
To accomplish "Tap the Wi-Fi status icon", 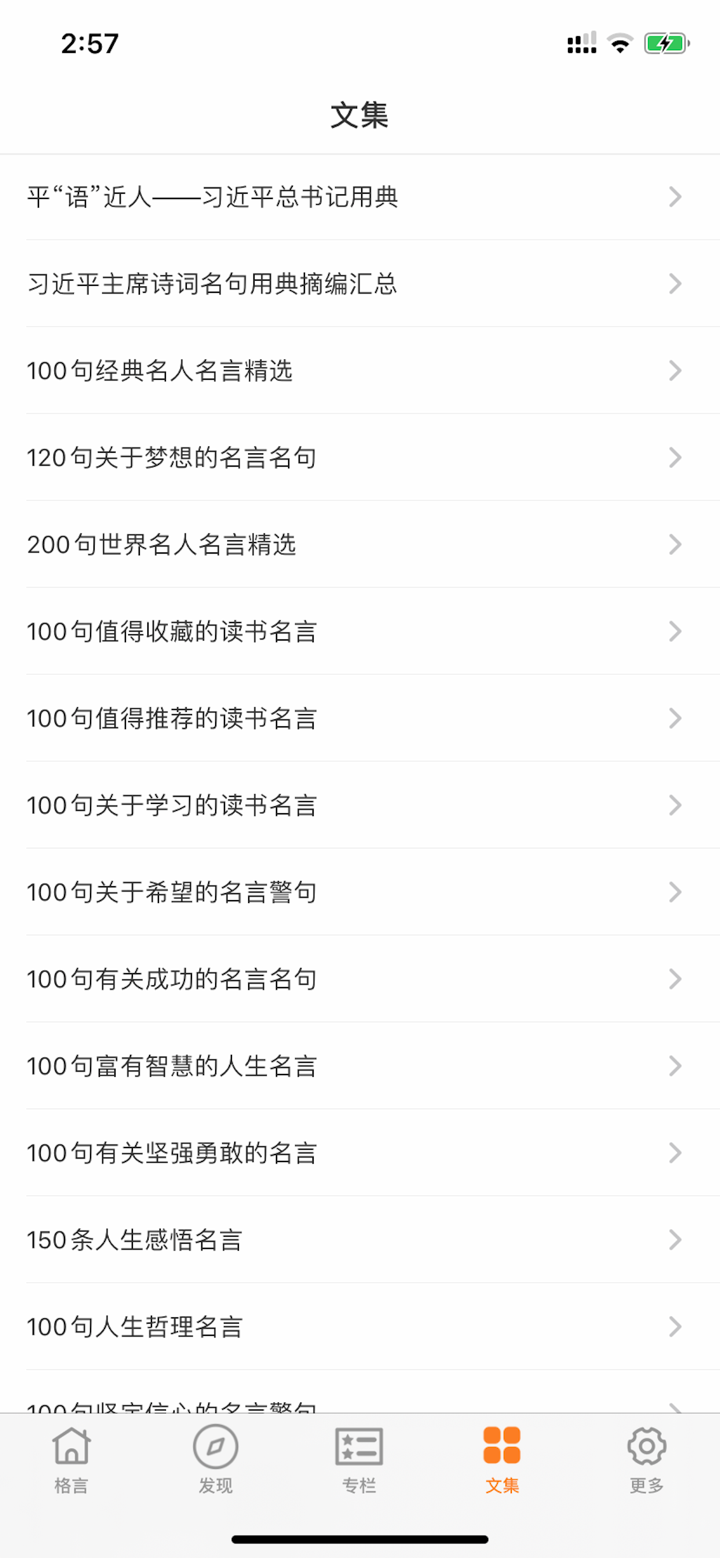I will [622, 43].
